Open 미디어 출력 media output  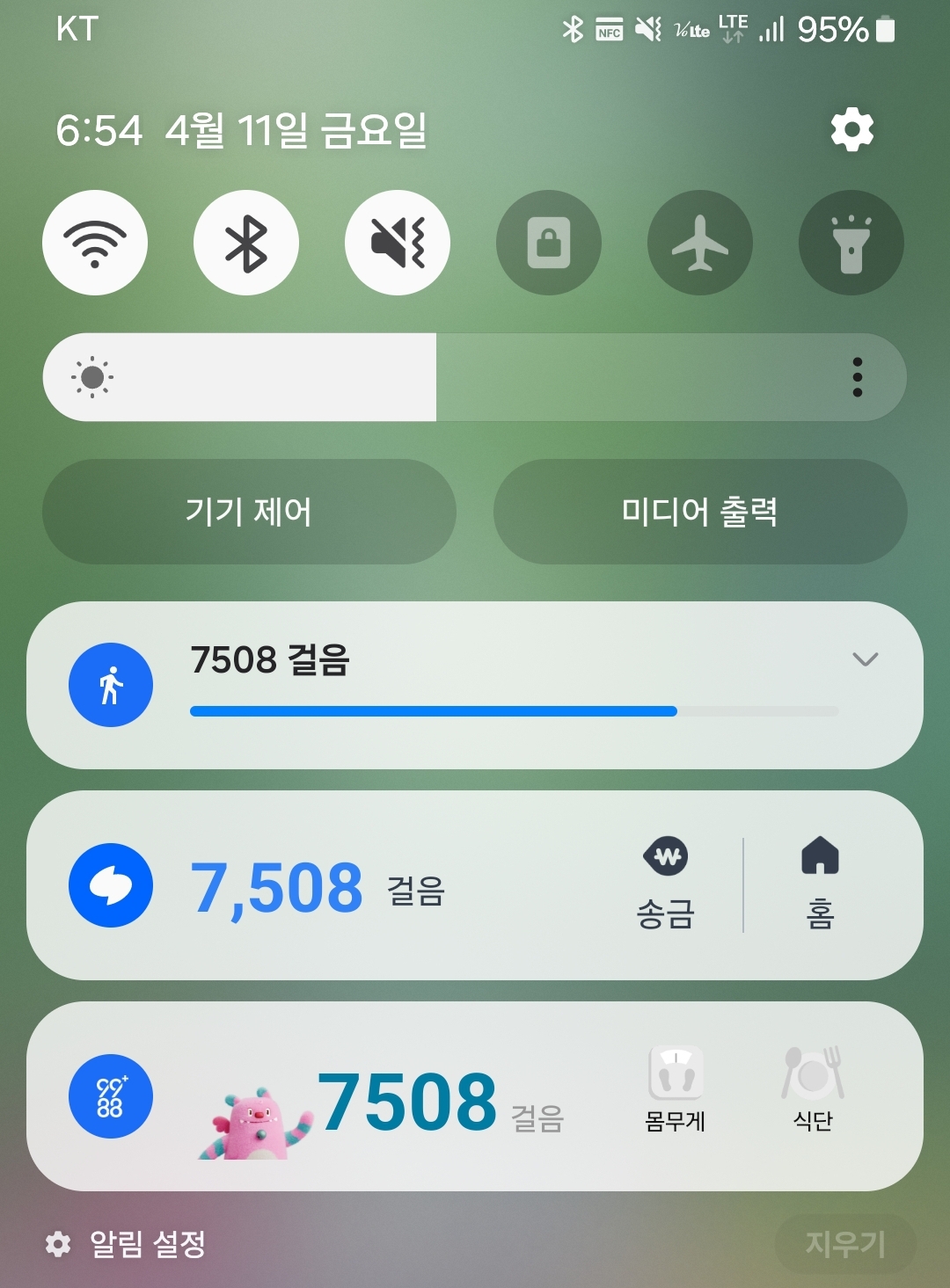click(x=700, y=512)
